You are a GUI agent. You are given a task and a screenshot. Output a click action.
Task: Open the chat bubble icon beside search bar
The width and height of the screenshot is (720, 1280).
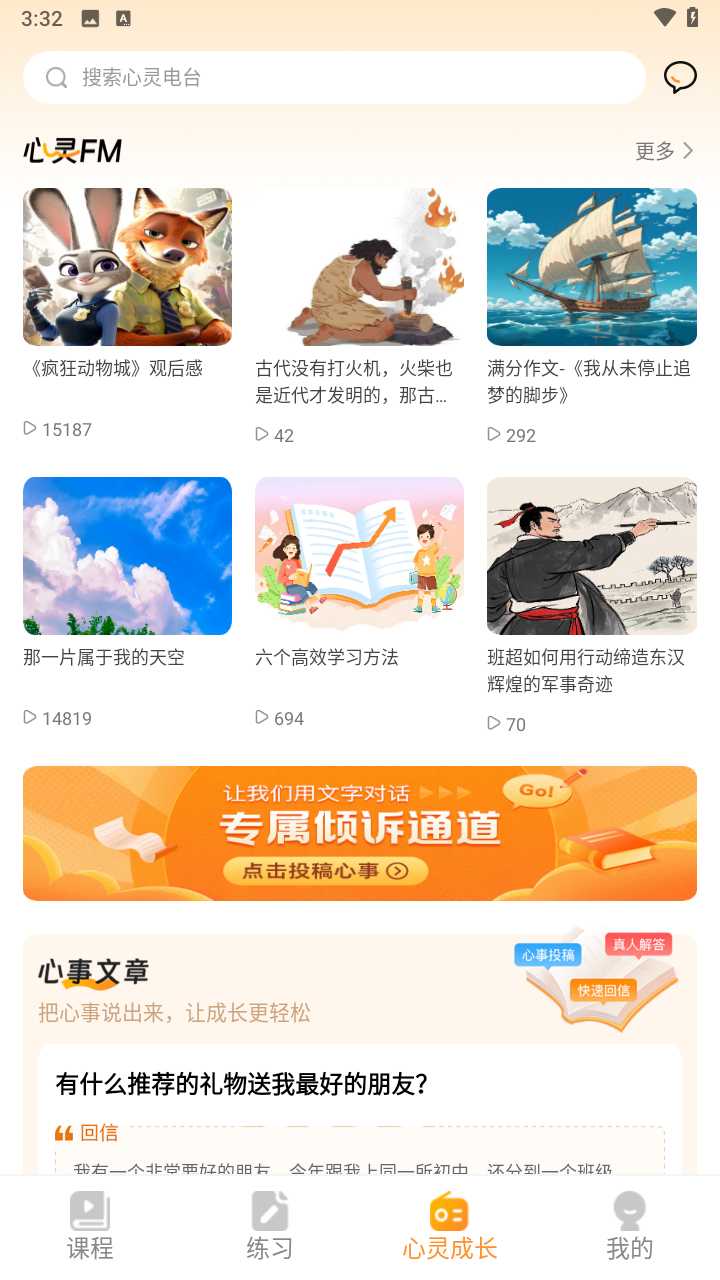(x=681, y=76)
